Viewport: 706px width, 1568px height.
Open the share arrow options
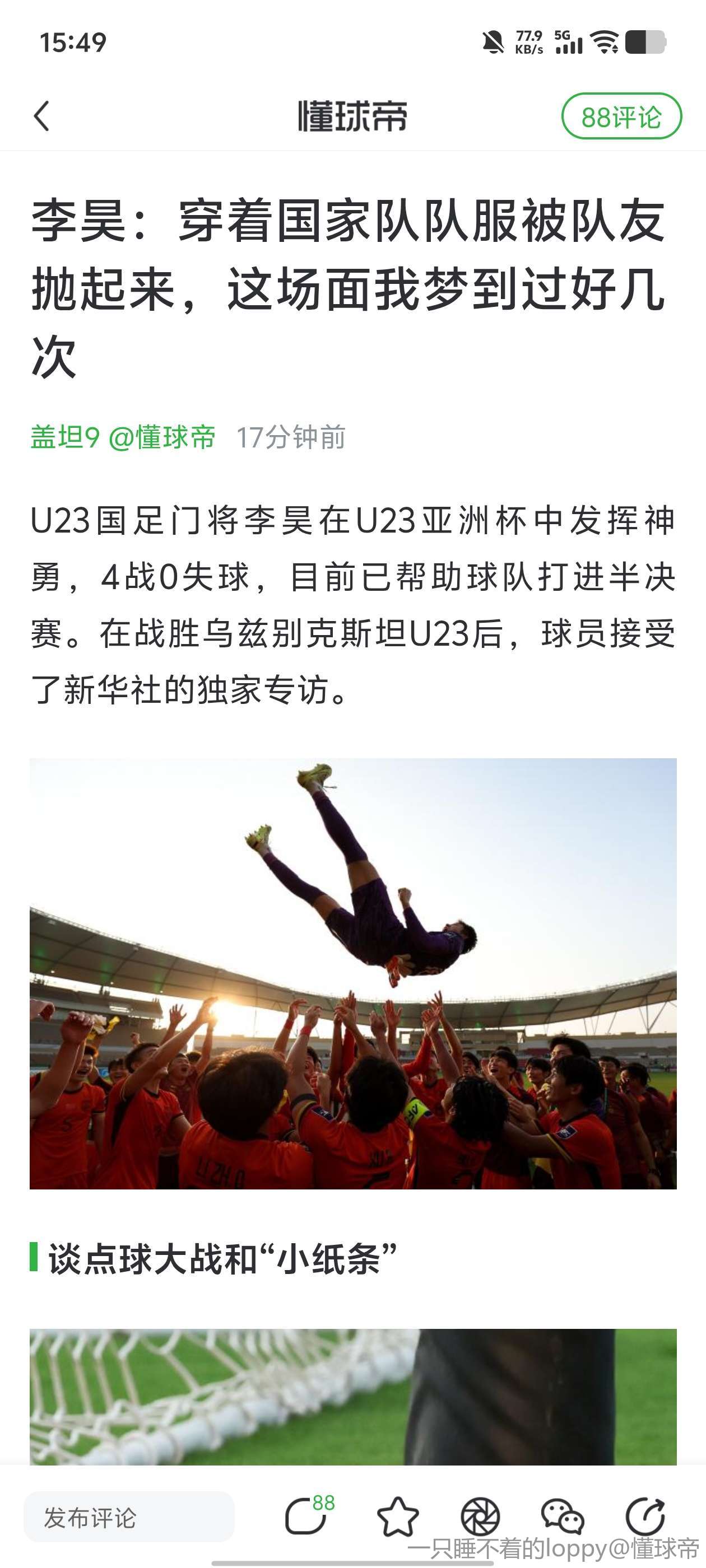(644, 1518)
